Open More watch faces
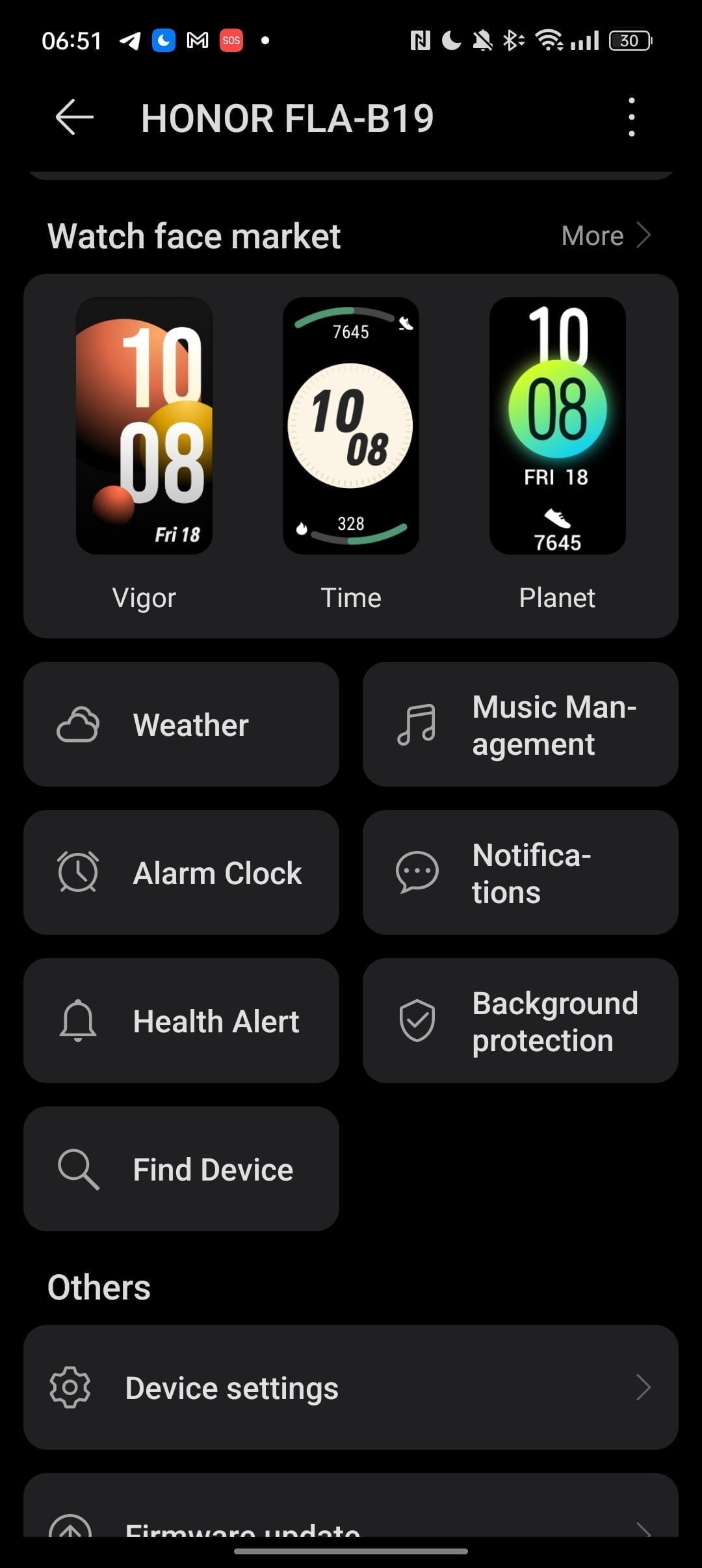 606,236
